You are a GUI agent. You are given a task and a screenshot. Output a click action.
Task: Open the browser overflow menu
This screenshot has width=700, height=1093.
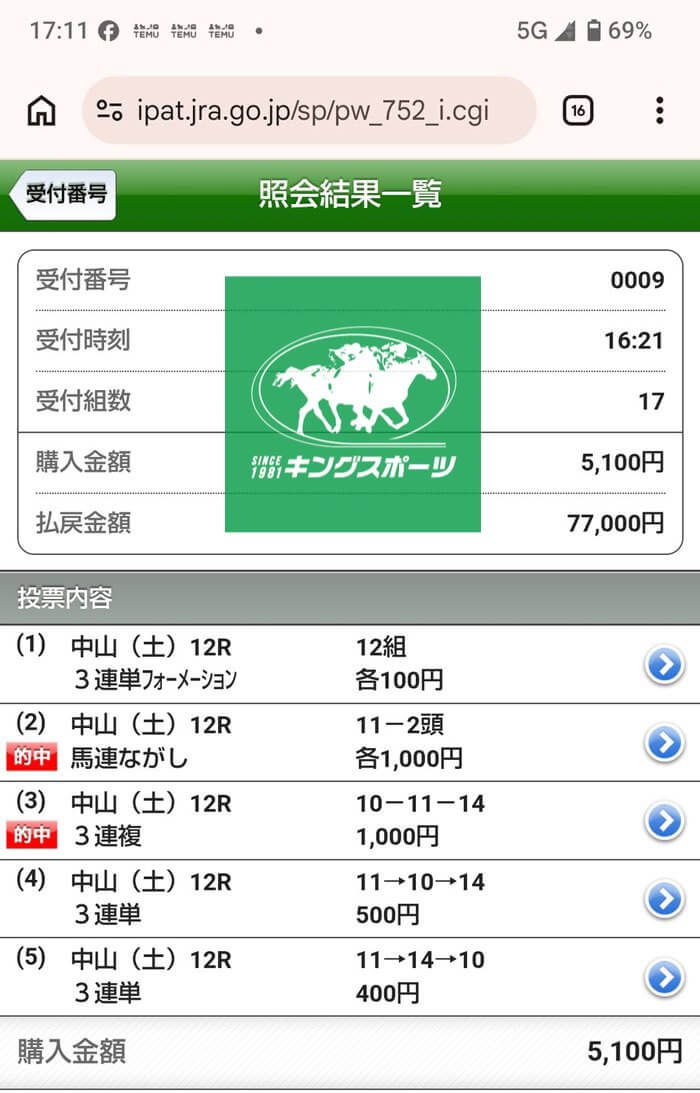(x=659, y=111)
